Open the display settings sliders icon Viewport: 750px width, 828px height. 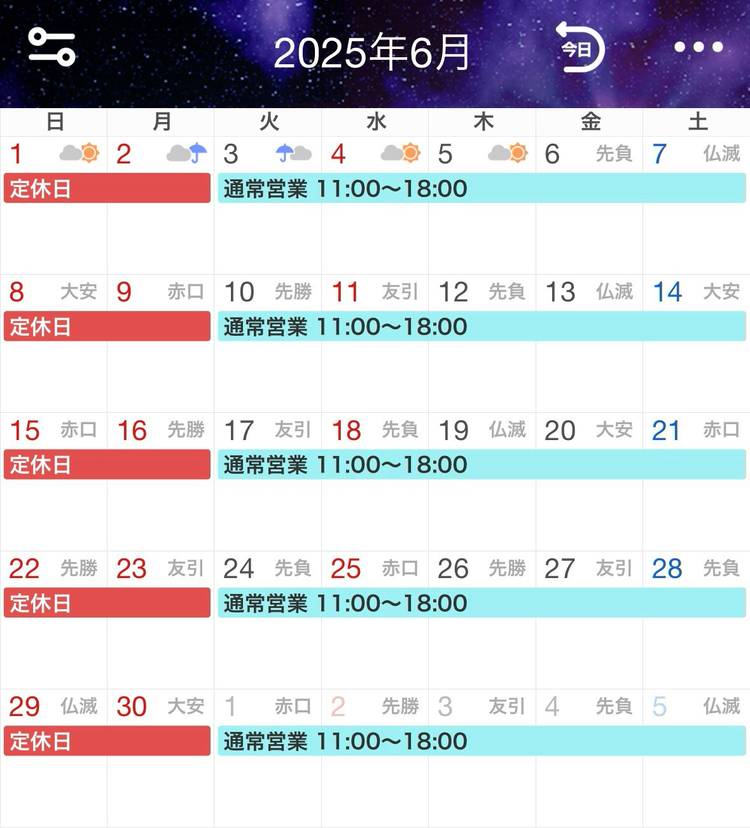point(52,47)
